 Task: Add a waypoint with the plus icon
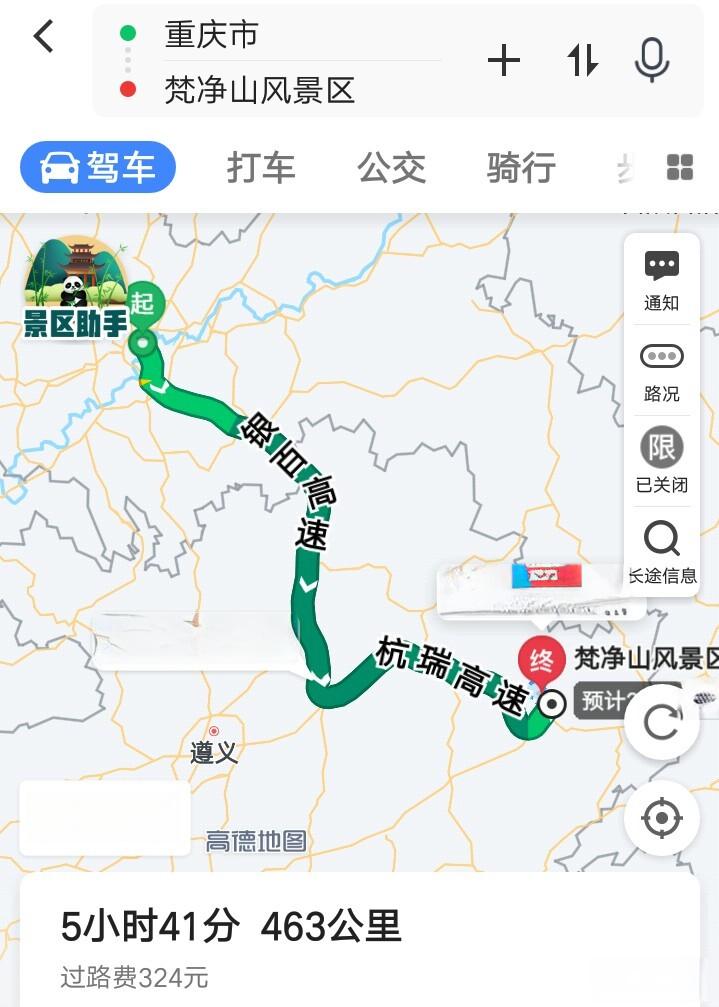(504, 62)
